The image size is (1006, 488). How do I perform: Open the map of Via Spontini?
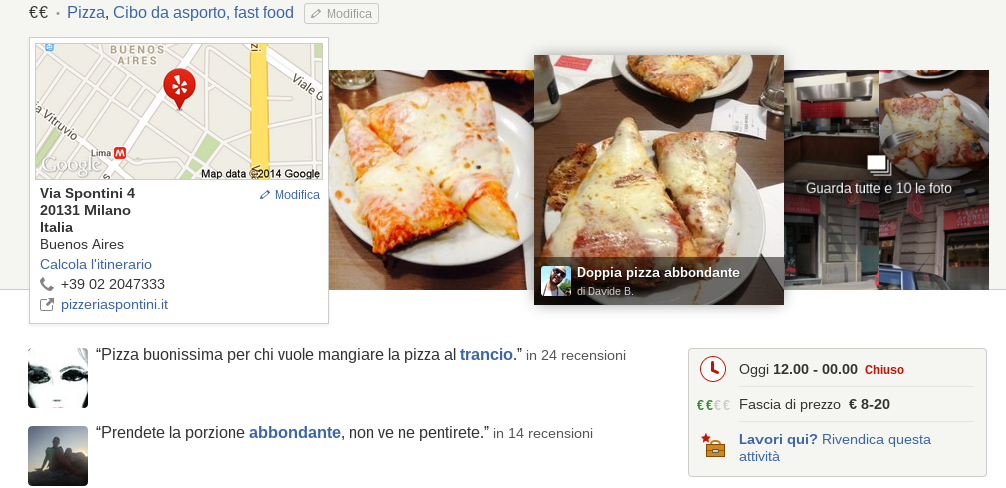point(179,111)
